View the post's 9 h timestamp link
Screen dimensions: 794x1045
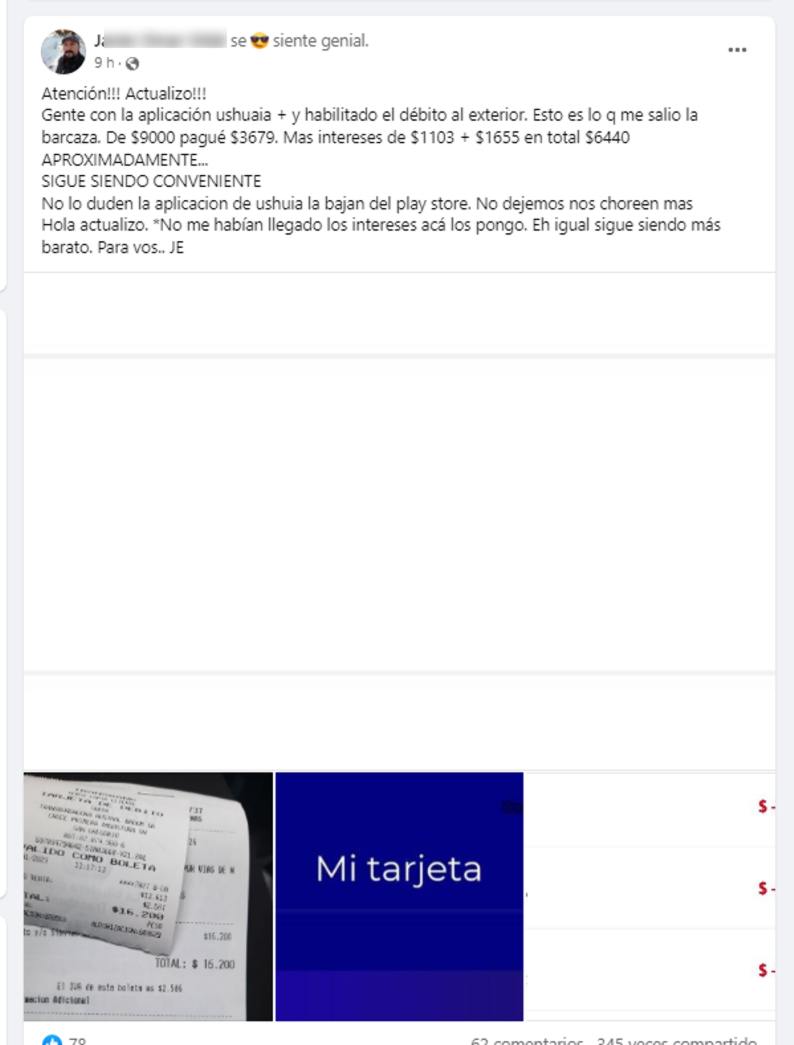point(107,63)
